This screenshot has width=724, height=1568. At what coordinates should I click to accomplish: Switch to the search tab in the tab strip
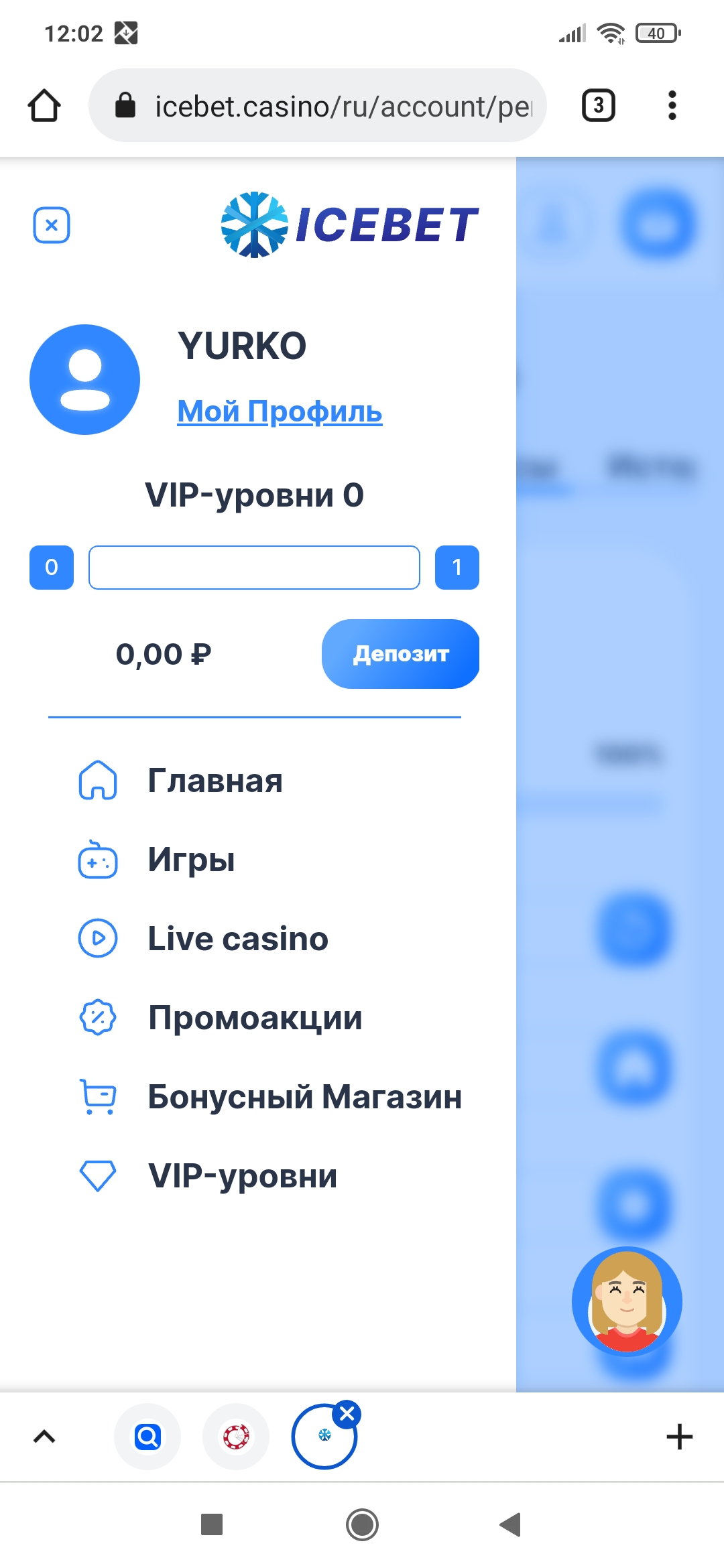[147, 1437]
